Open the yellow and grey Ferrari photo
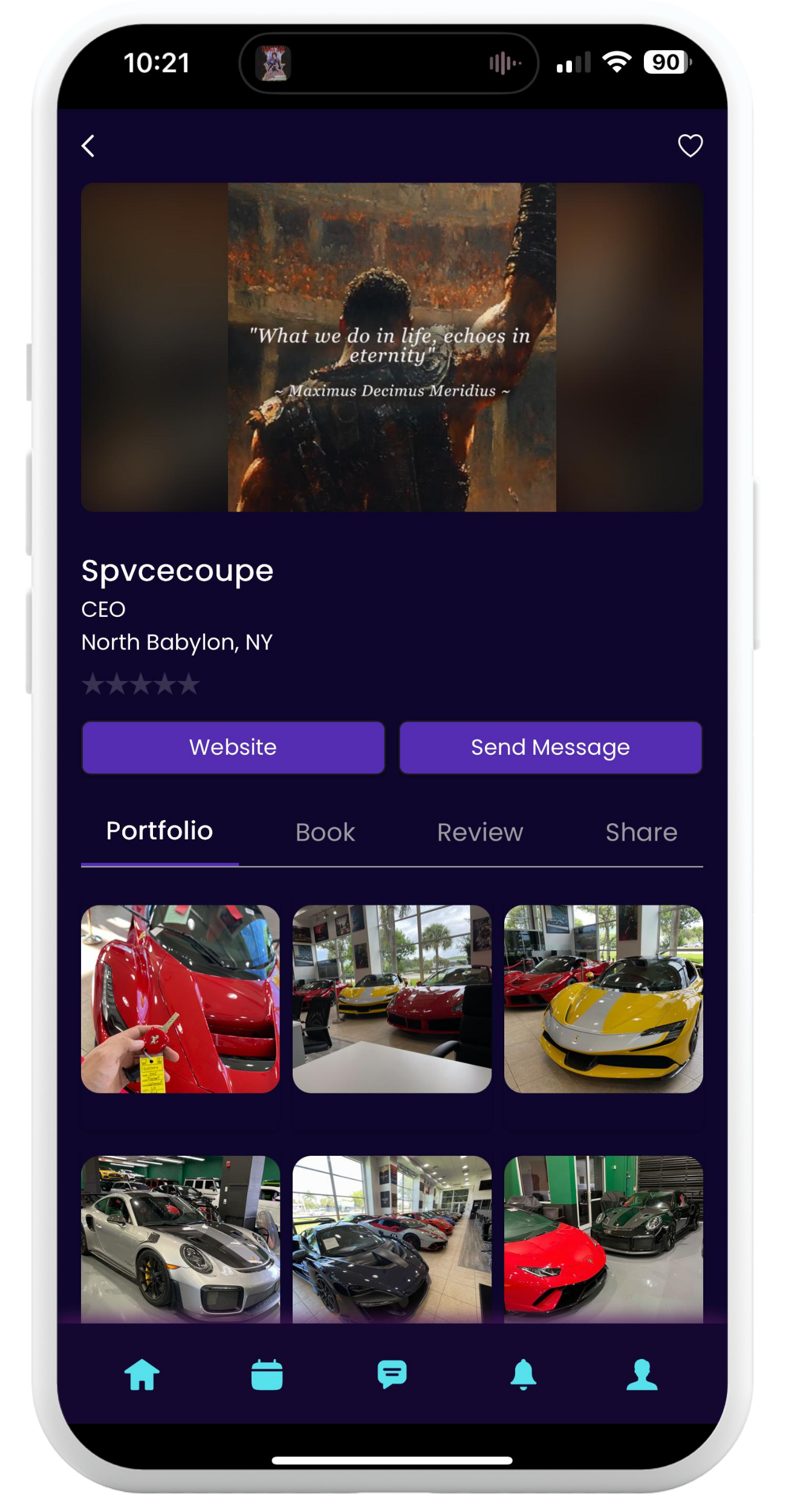The image size is (786, 1512). [603, 999]
